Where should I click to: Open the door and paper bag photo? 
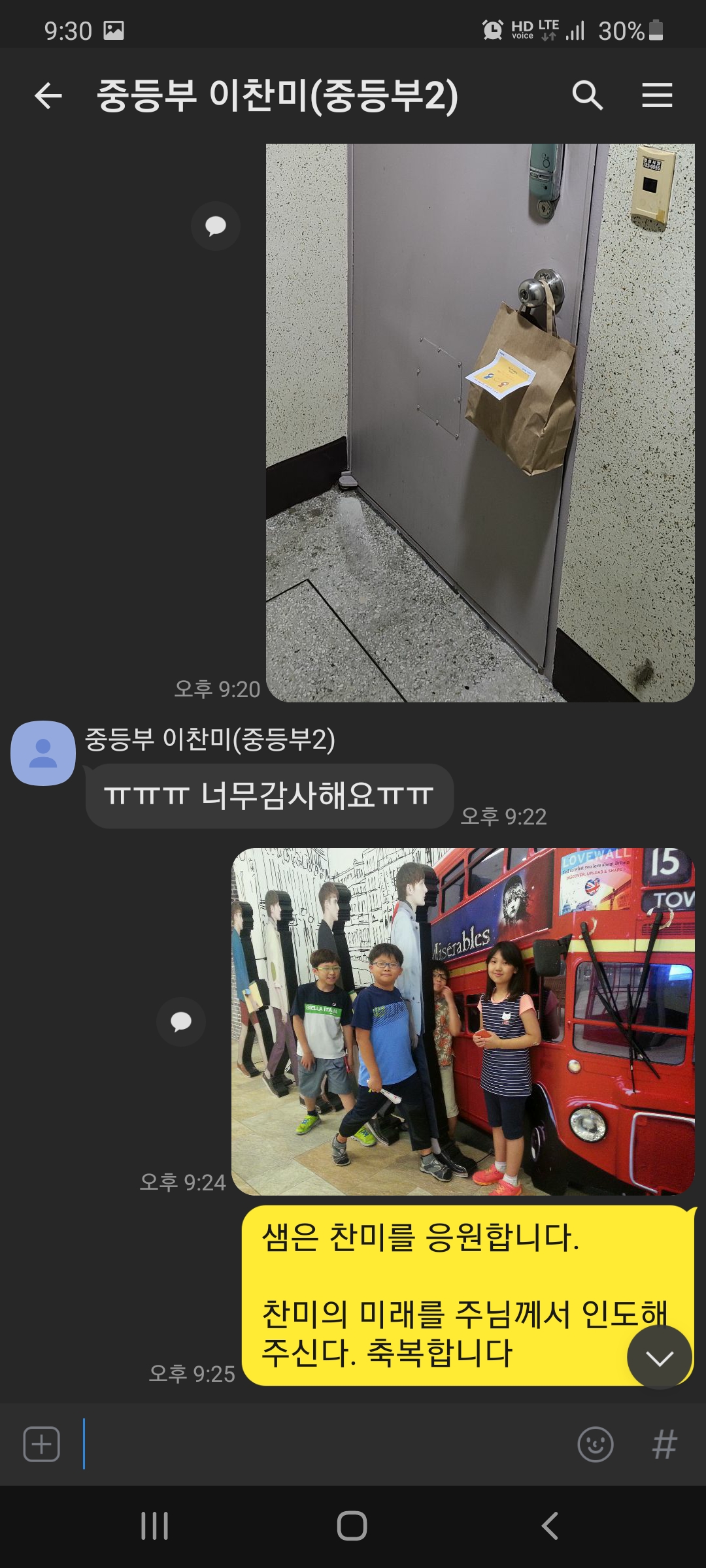click(480, 423)
